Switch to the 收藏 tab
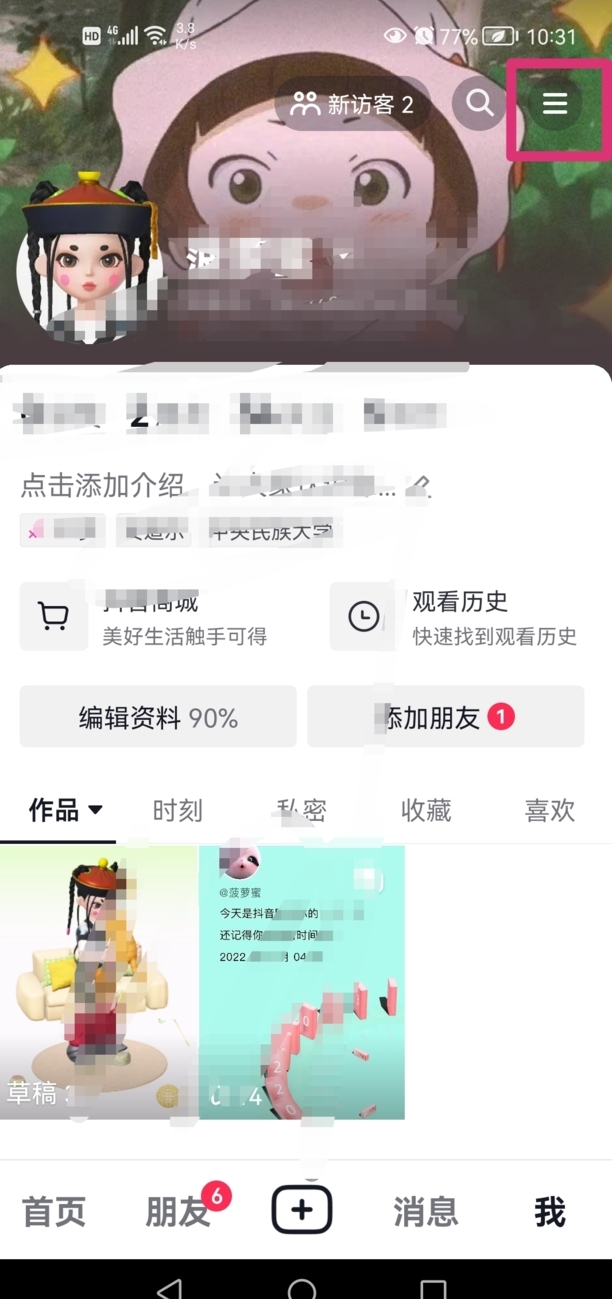The height and width of the screenshot is (1299, 612). click(x=426, y=810)
